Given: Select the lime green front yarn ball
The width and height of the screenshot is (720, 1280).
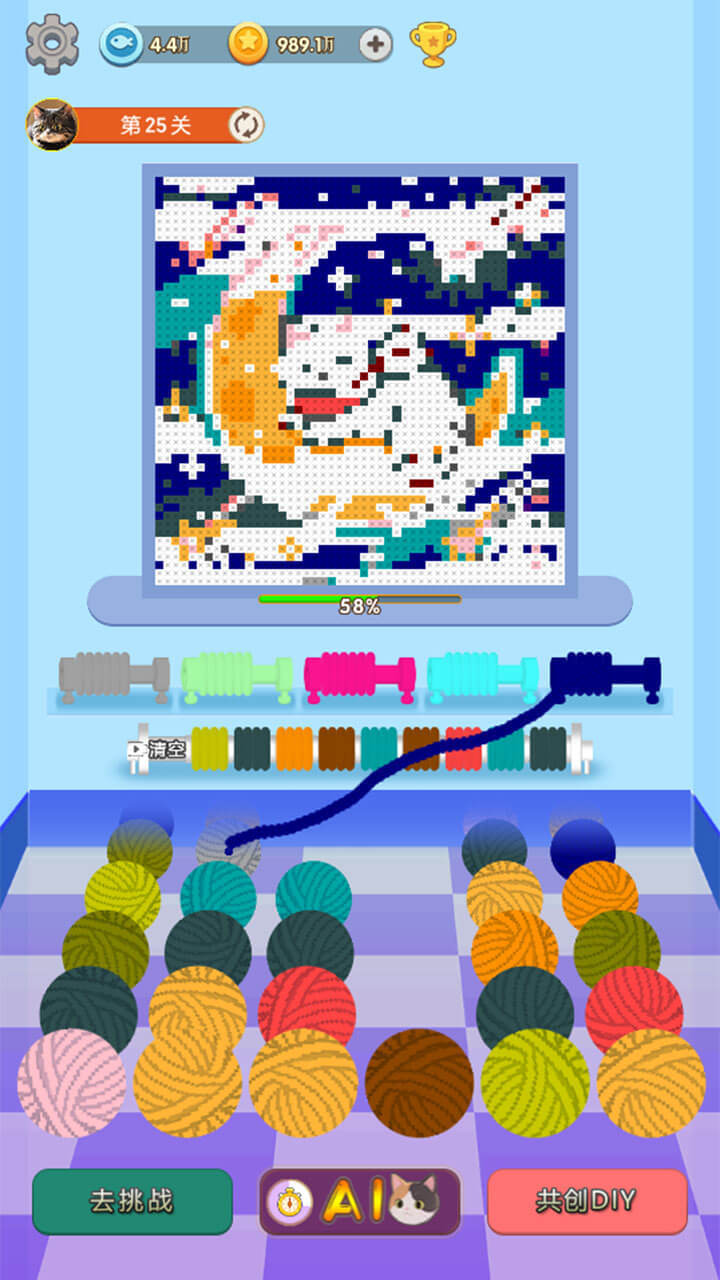Looking at the screenshot, I should pos(535,1083).
